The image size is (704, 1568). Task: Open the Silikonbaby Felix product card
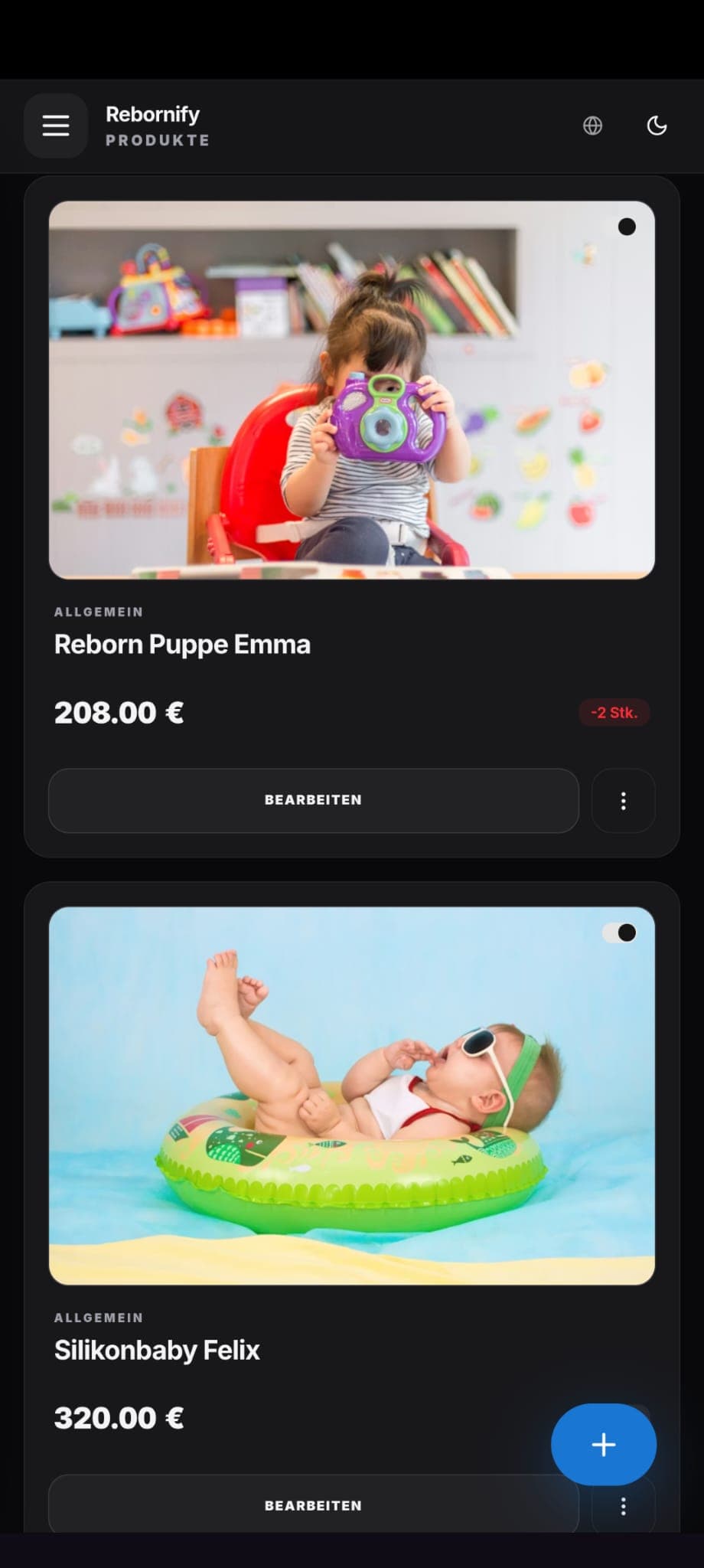click(x=352, y=1207)
